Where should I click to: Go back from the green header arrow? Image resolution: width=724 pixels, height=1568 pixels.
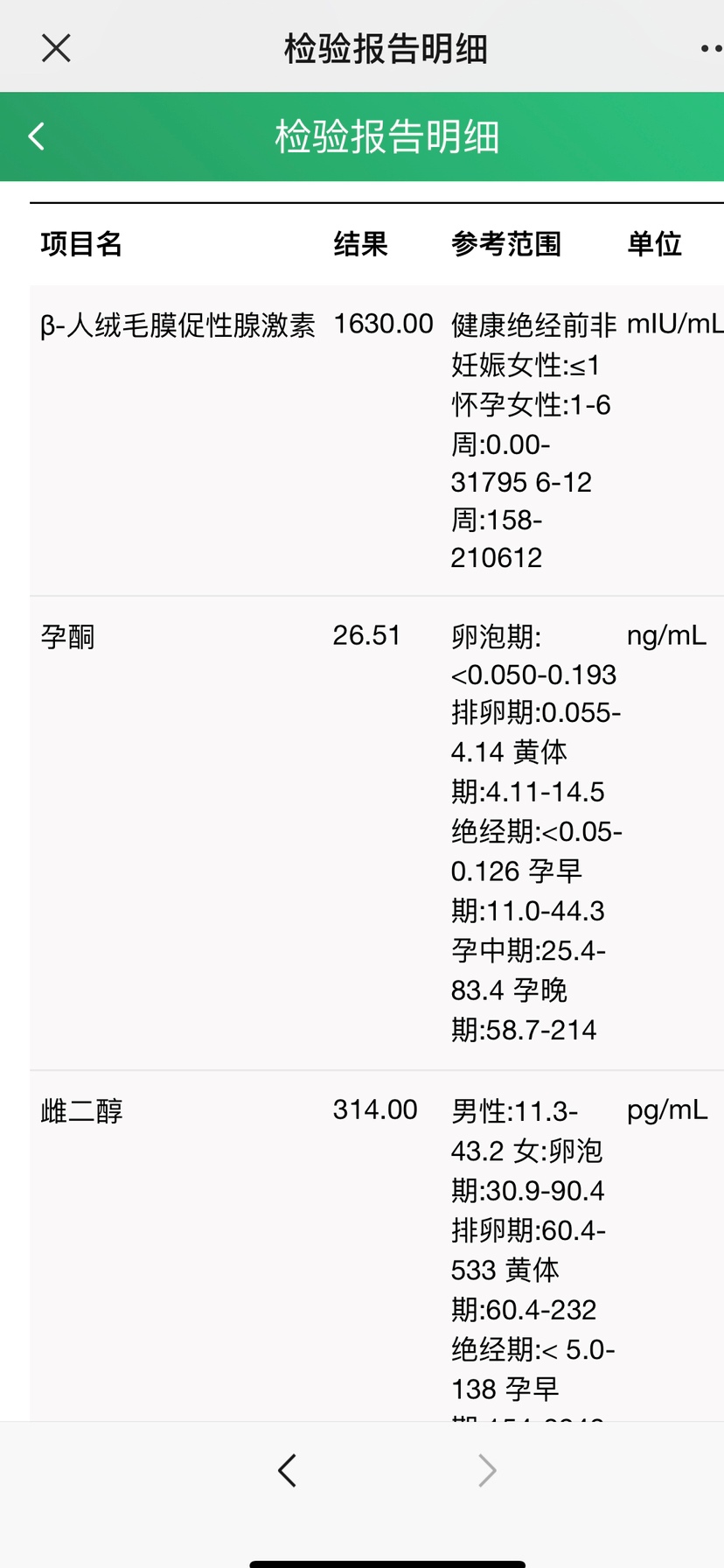point(37,136)
